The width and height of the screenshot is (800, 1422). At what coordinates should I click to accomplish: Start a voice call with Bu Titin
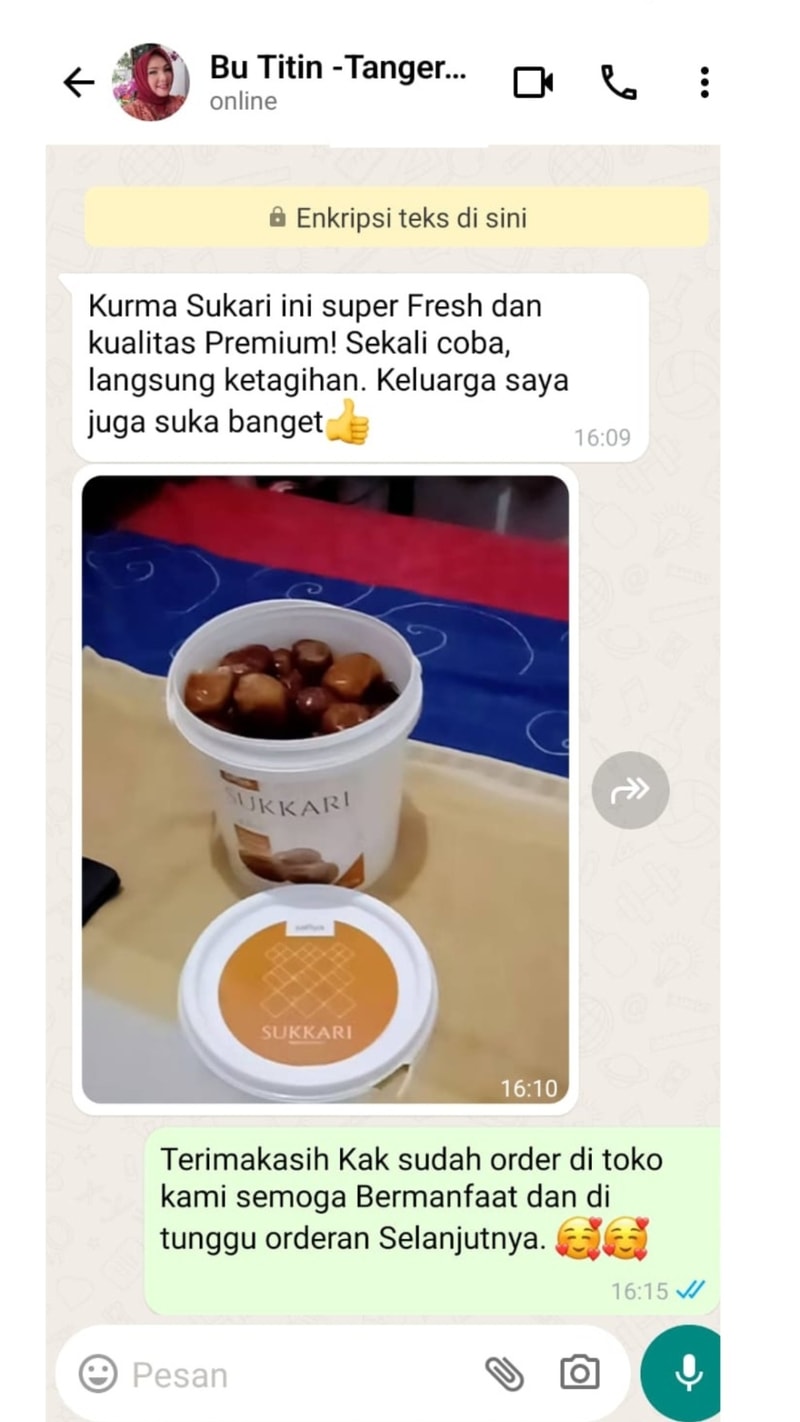tap(618, 83)
